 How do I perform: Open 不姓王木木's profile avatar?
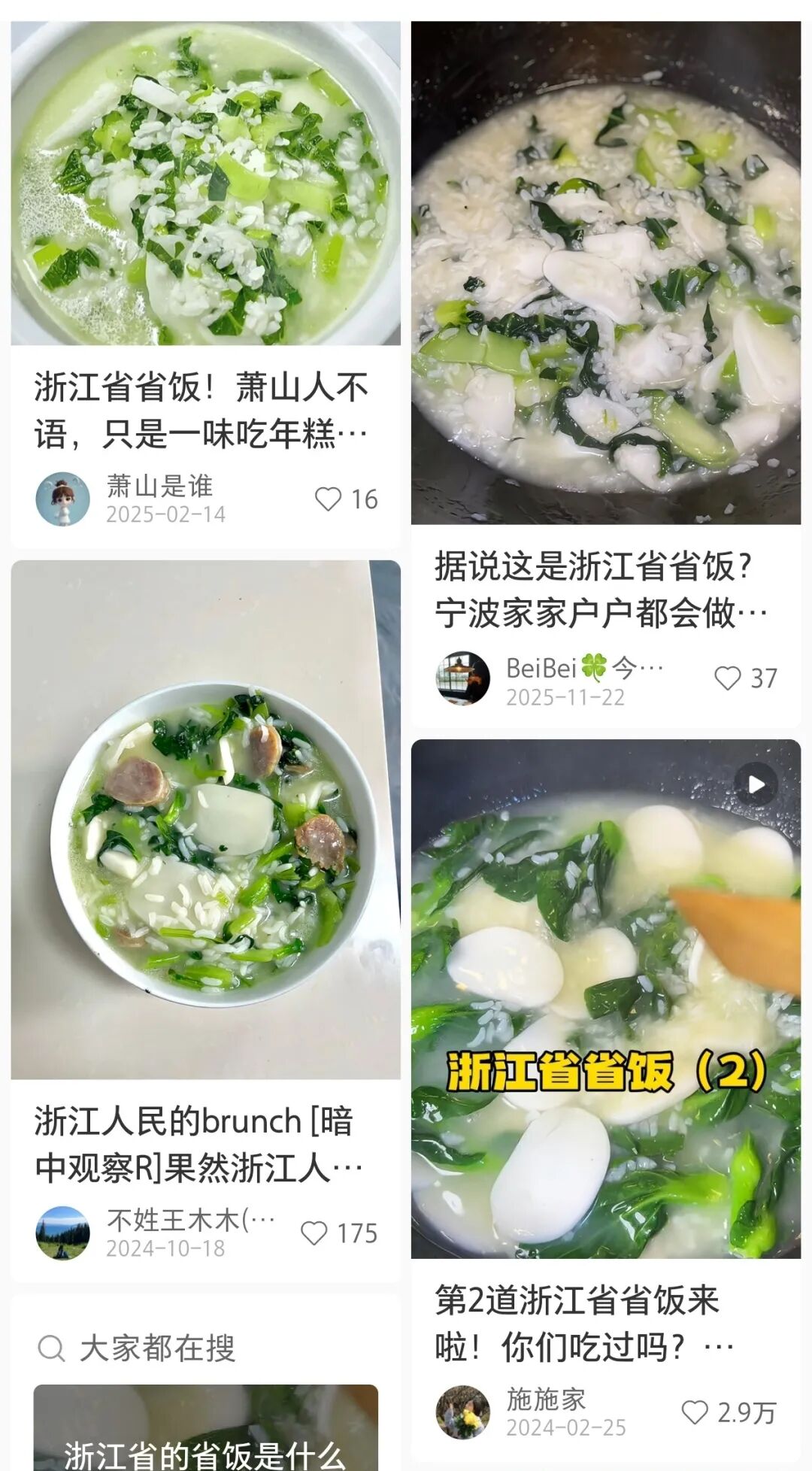coord(63,1233)
